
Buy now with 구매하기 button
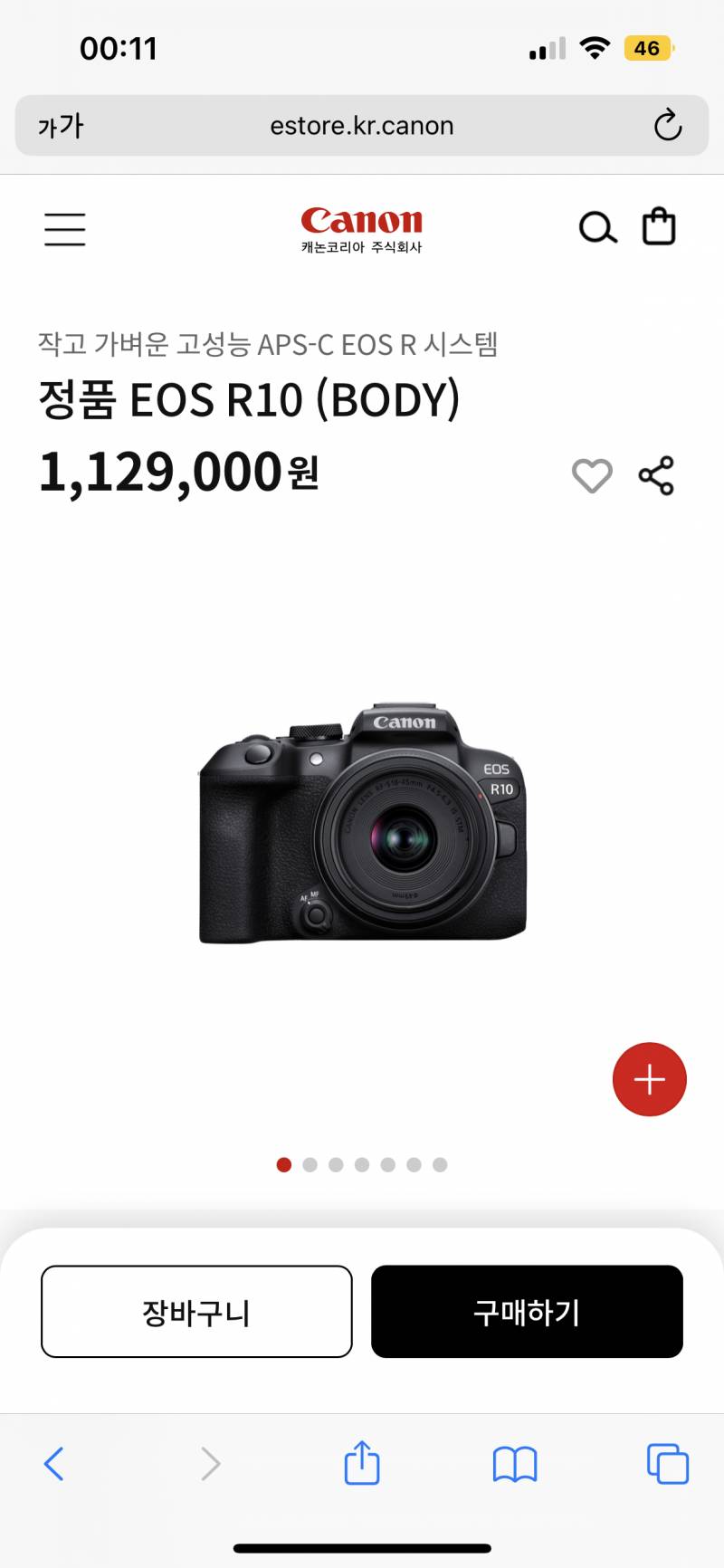pos(527,1312)
